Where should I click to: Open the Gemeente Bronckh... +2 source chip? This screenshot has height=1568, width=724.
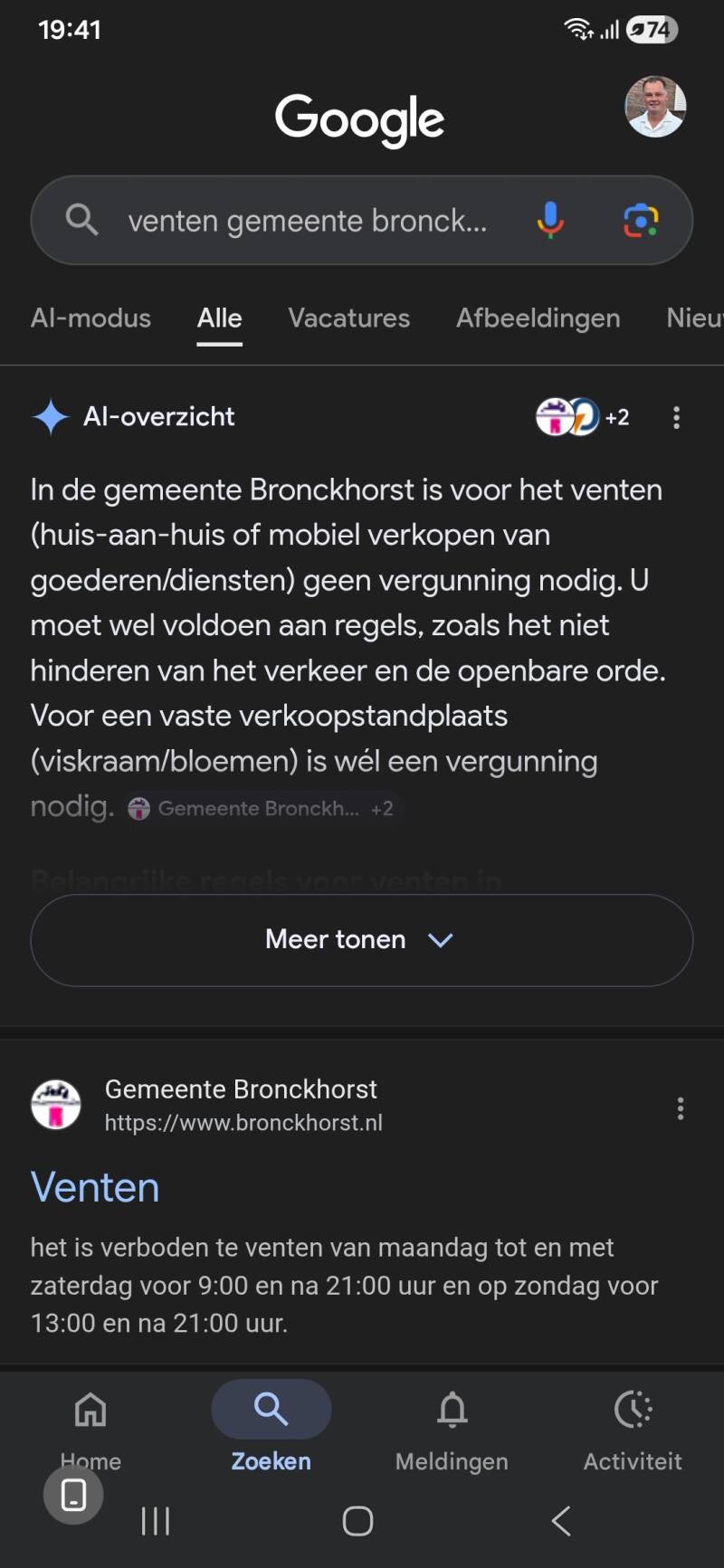[x=261, y=808]
